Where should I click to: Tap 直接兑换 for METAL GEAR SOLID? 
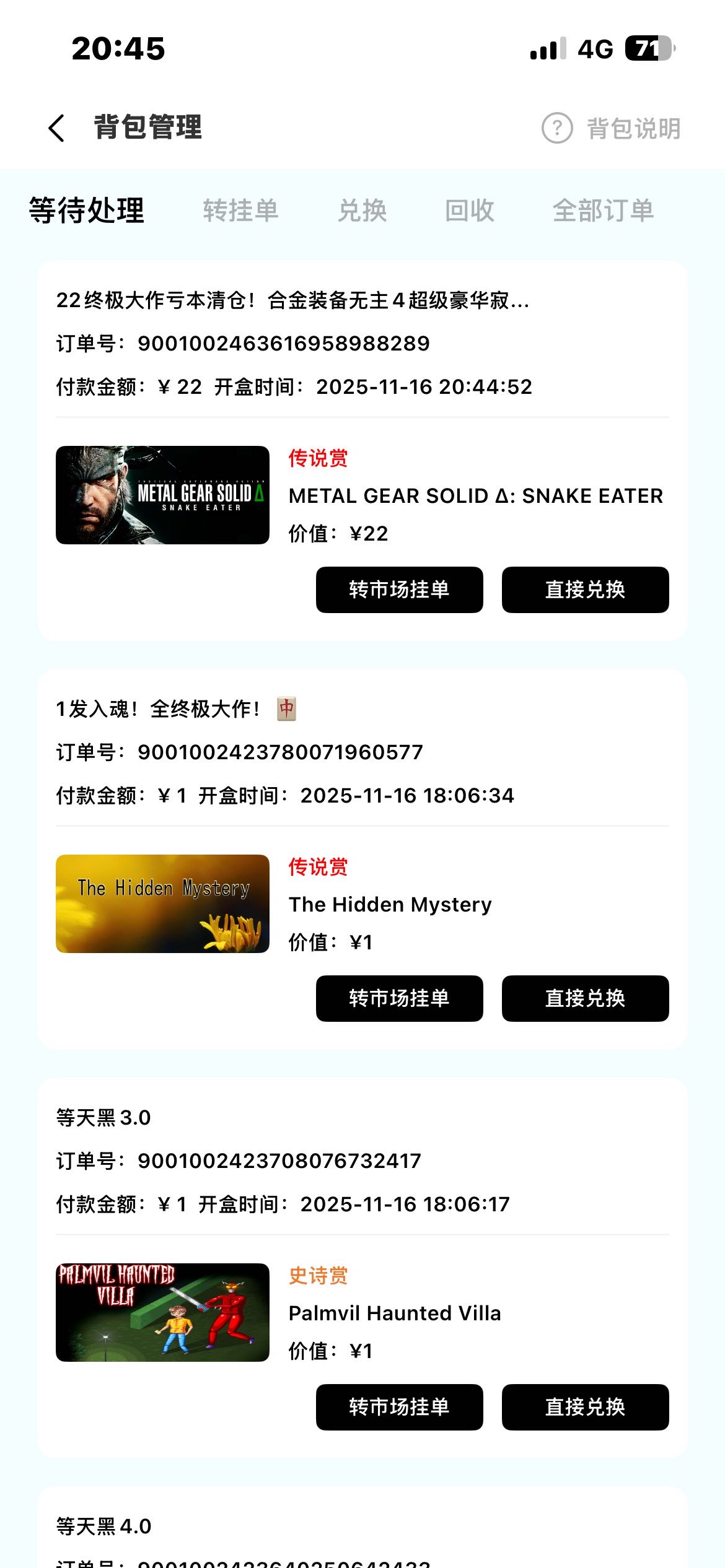(585, 590)
